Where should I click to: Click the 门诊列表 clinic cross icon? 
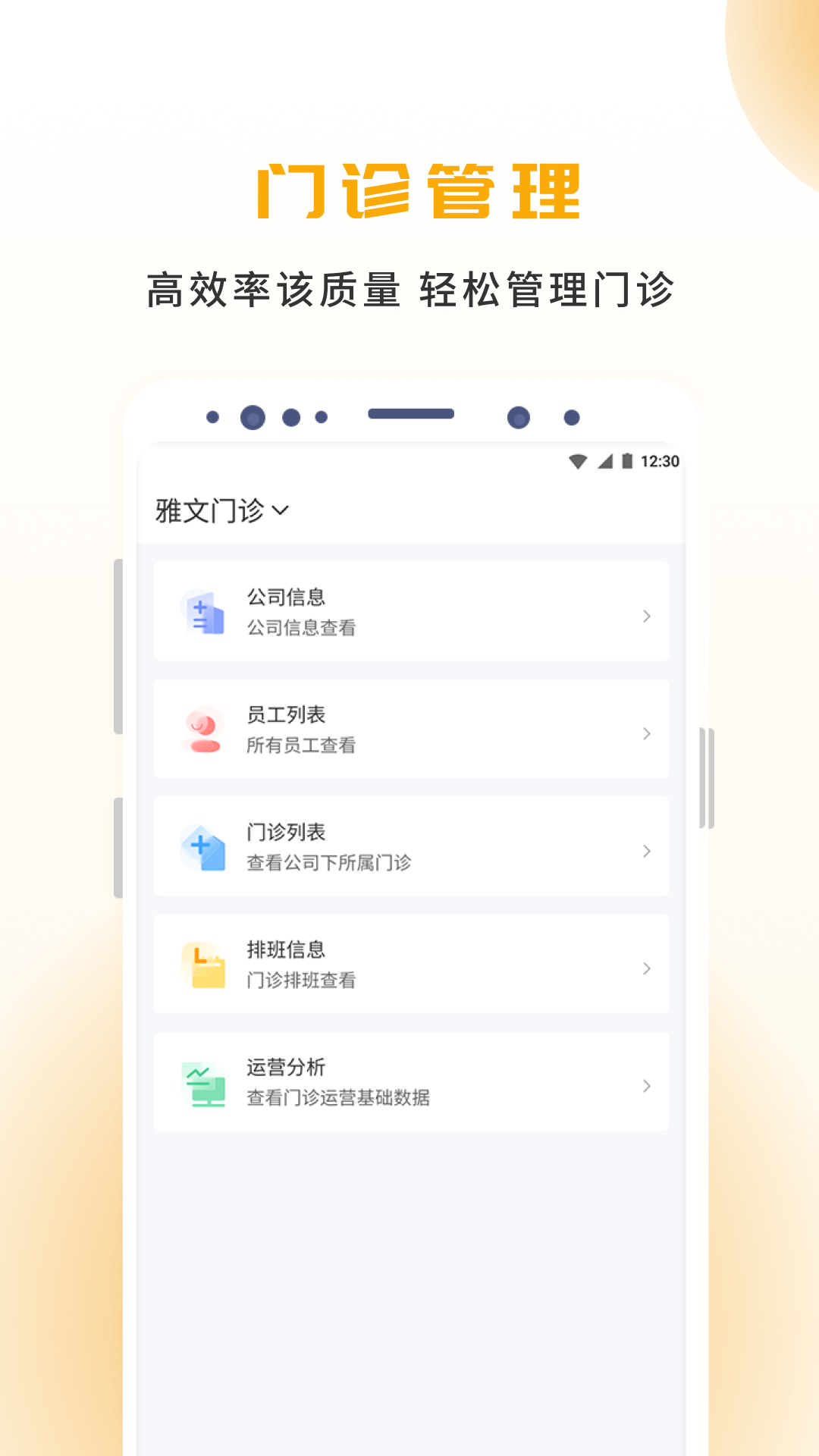click(x=202, y=848)
